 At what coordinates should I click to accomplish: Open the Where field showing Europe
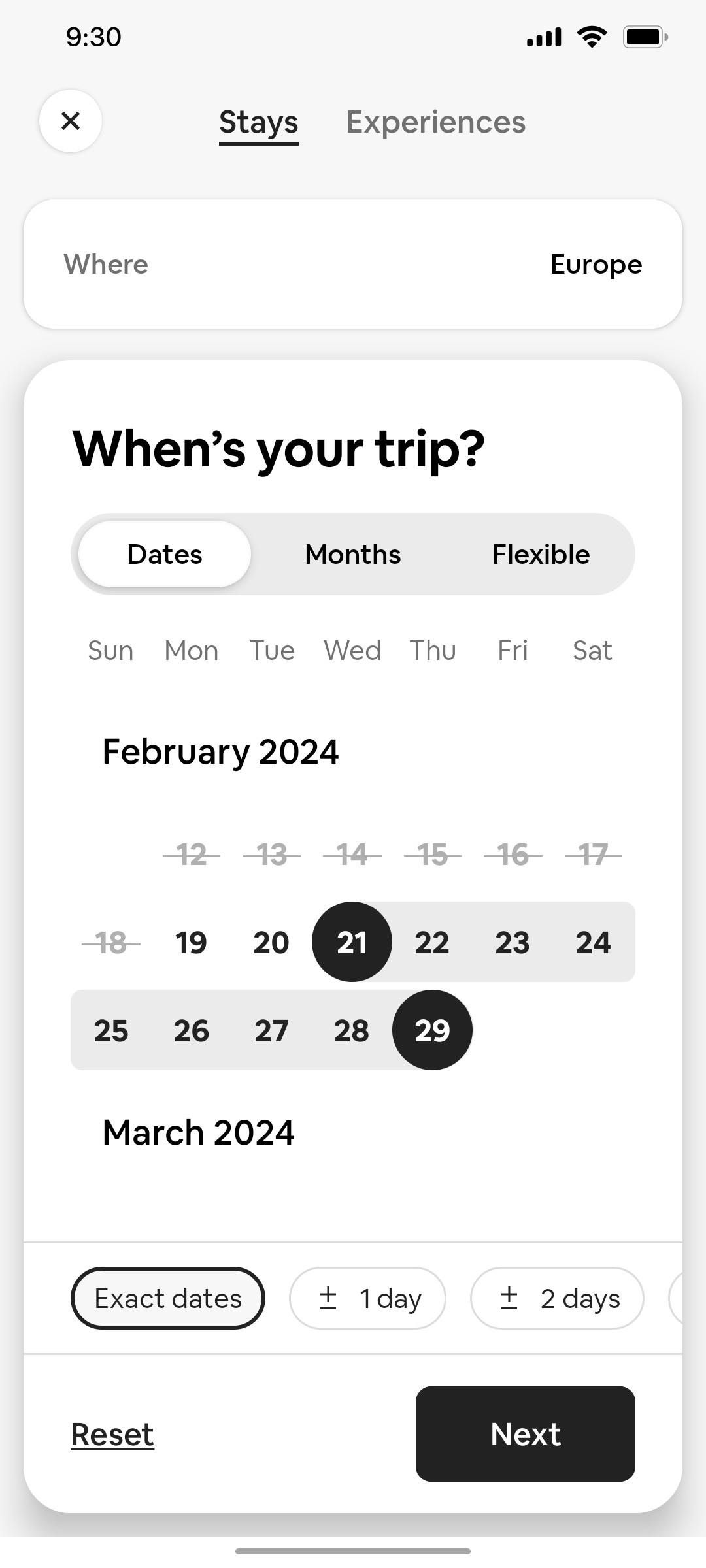[353, 263]
